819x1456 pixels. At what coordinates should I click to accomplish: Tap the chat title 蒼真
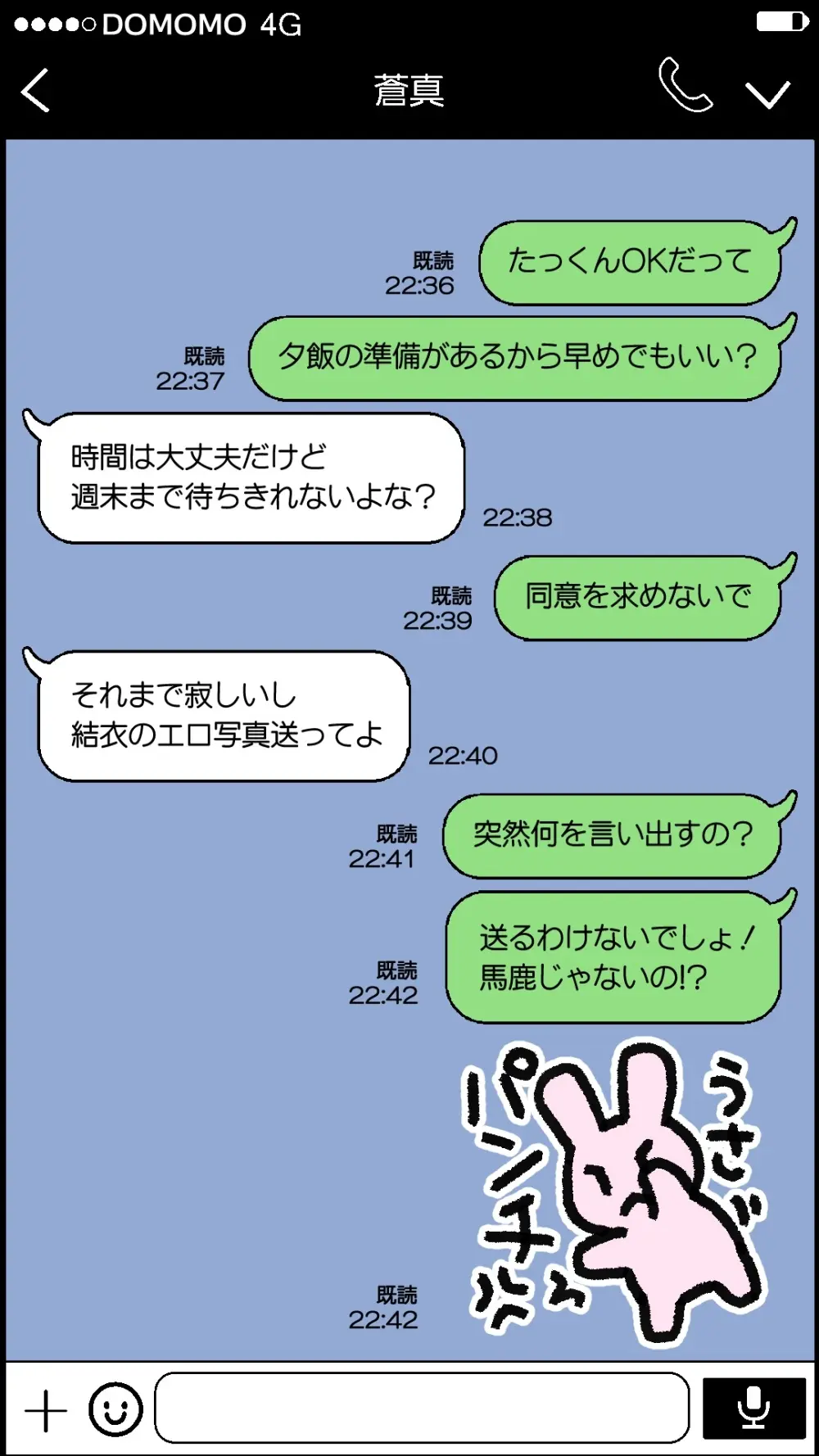click(x=409, y=92)
